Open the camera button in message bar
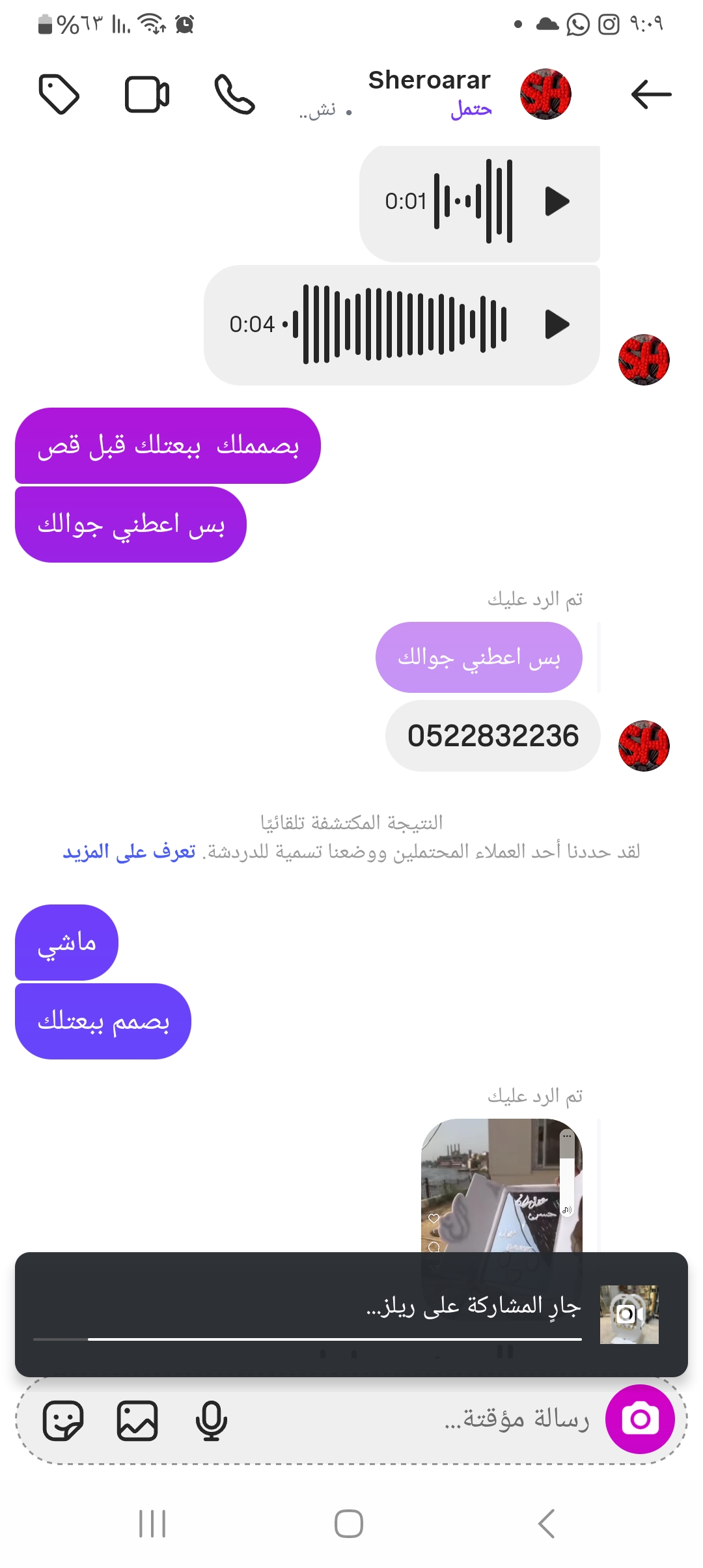 640,1420
